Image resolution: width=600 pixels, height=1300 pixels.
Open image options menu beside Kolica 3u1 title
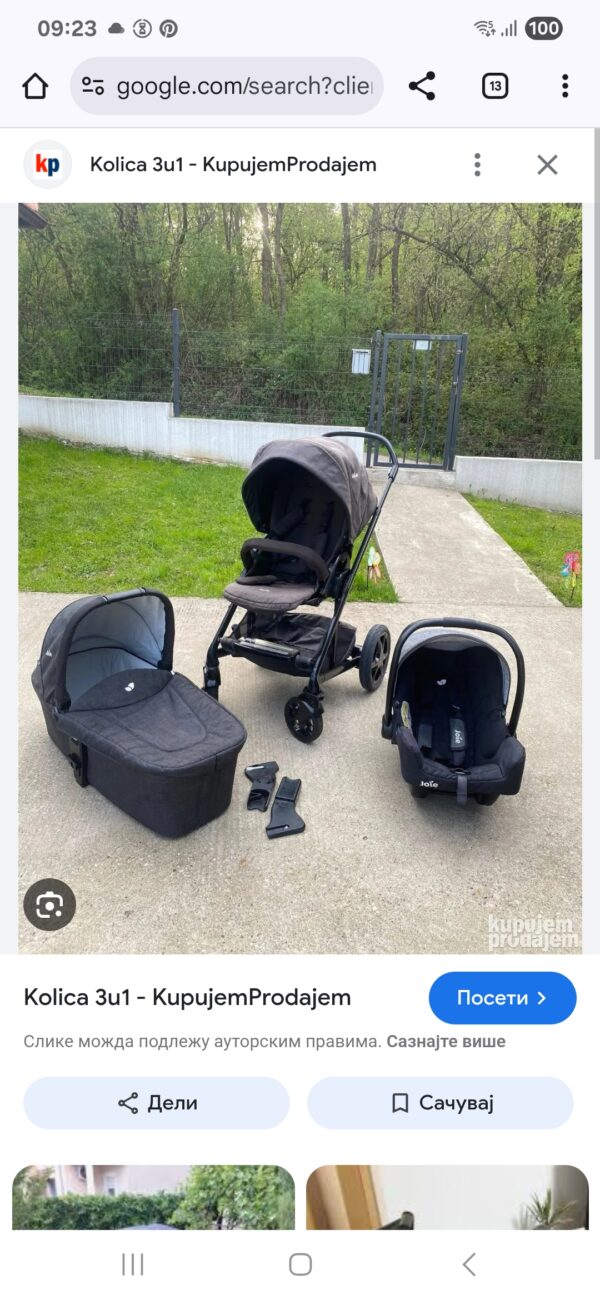tap(478, 165)
